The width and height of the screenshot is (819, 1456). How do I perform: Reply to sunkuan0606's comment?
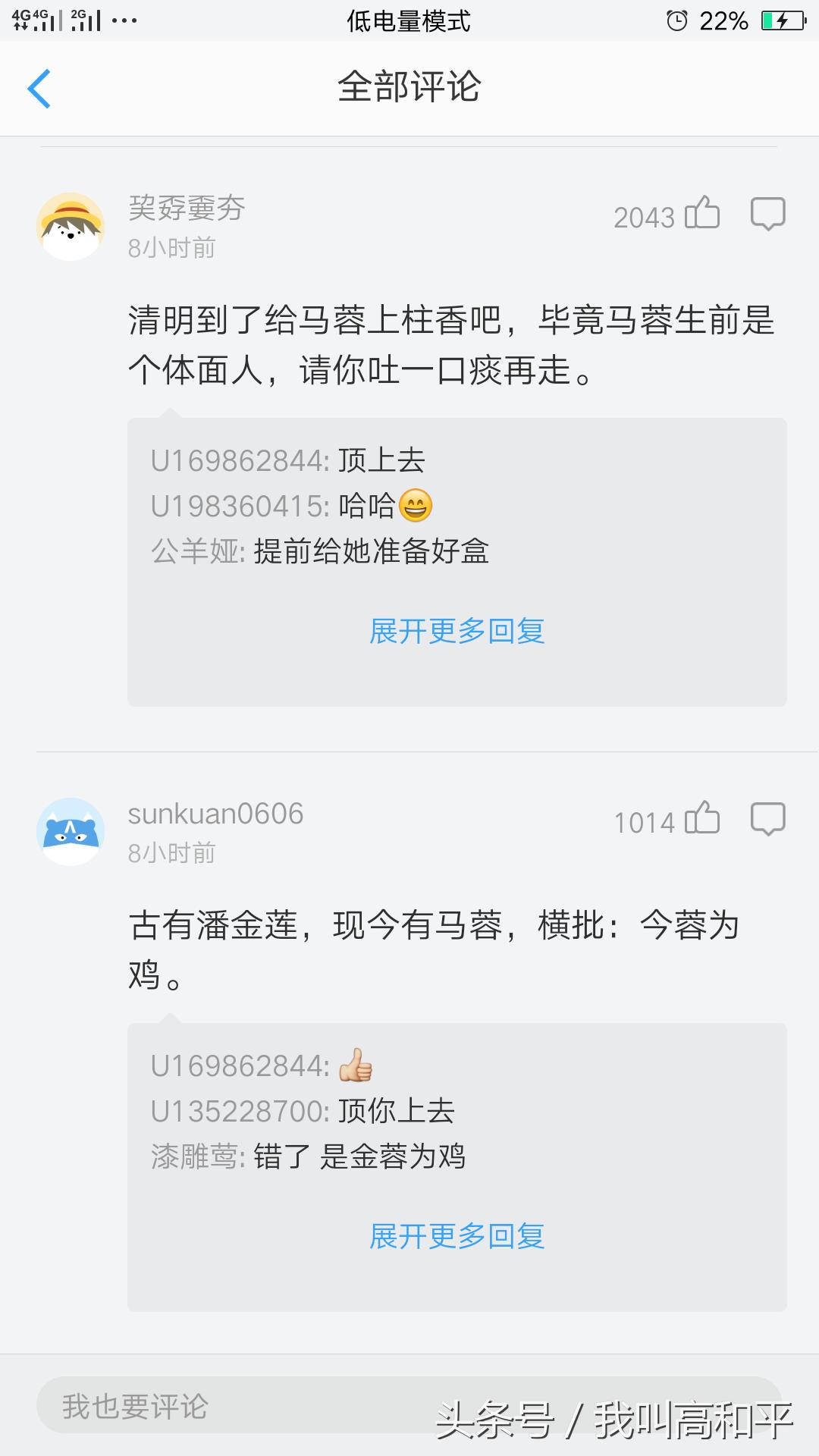[x=767, y=819]
